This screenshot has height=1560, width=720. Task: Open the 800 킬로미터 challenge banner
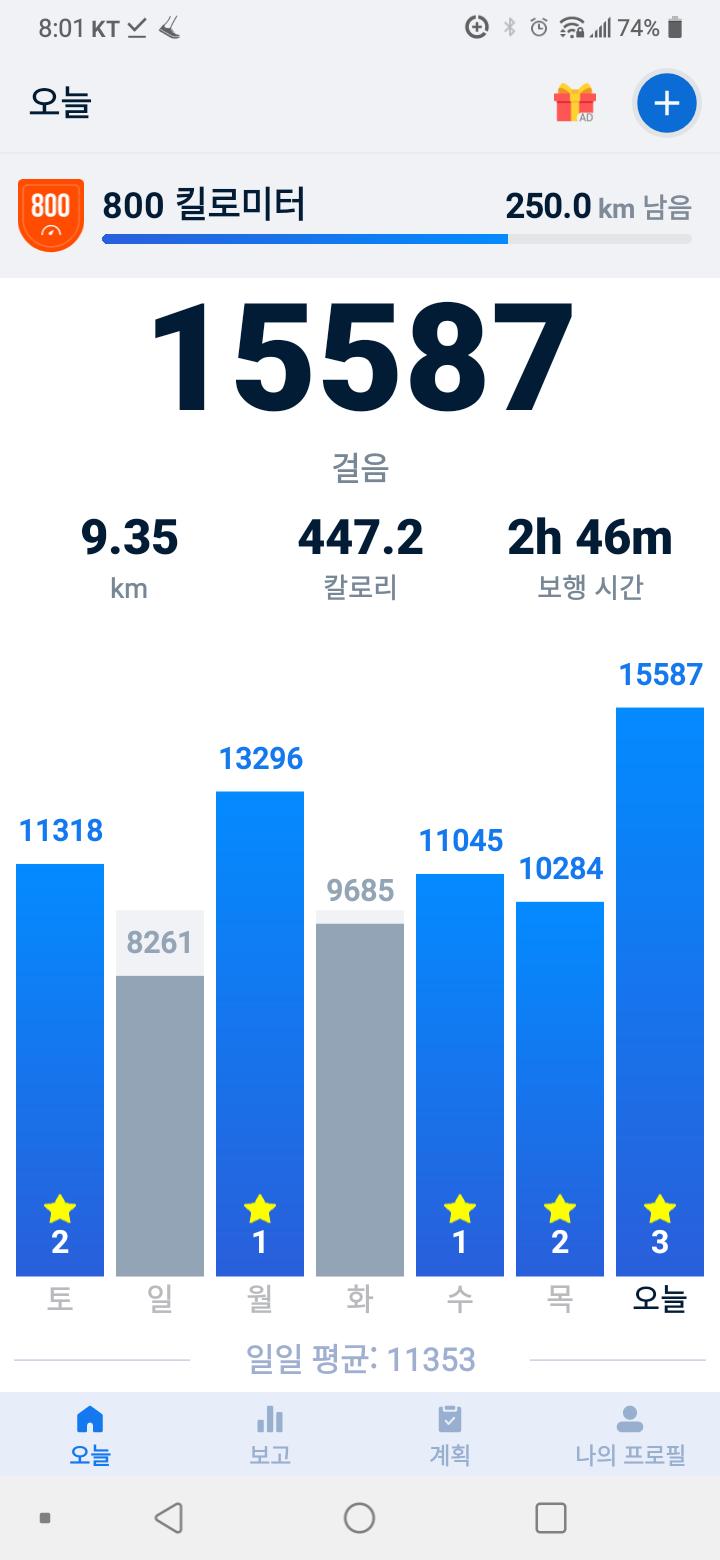click(360, 215)
